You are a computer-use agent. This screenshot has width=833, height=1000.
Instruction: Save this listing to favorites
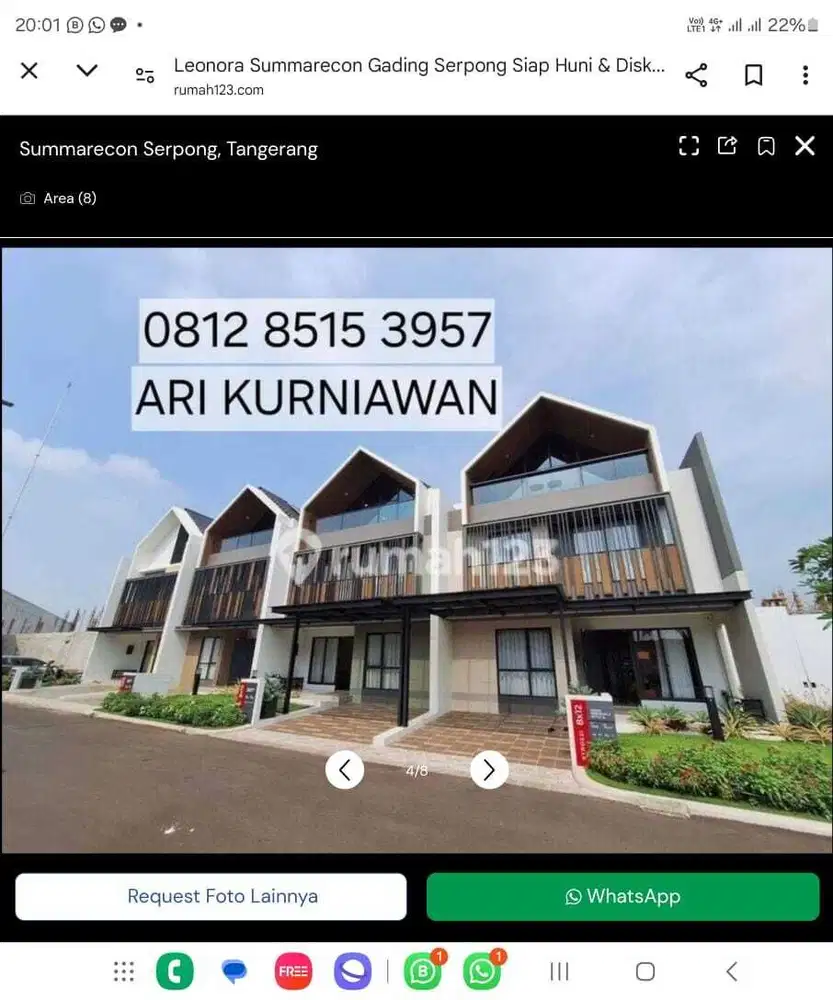(x=766, y=146)
